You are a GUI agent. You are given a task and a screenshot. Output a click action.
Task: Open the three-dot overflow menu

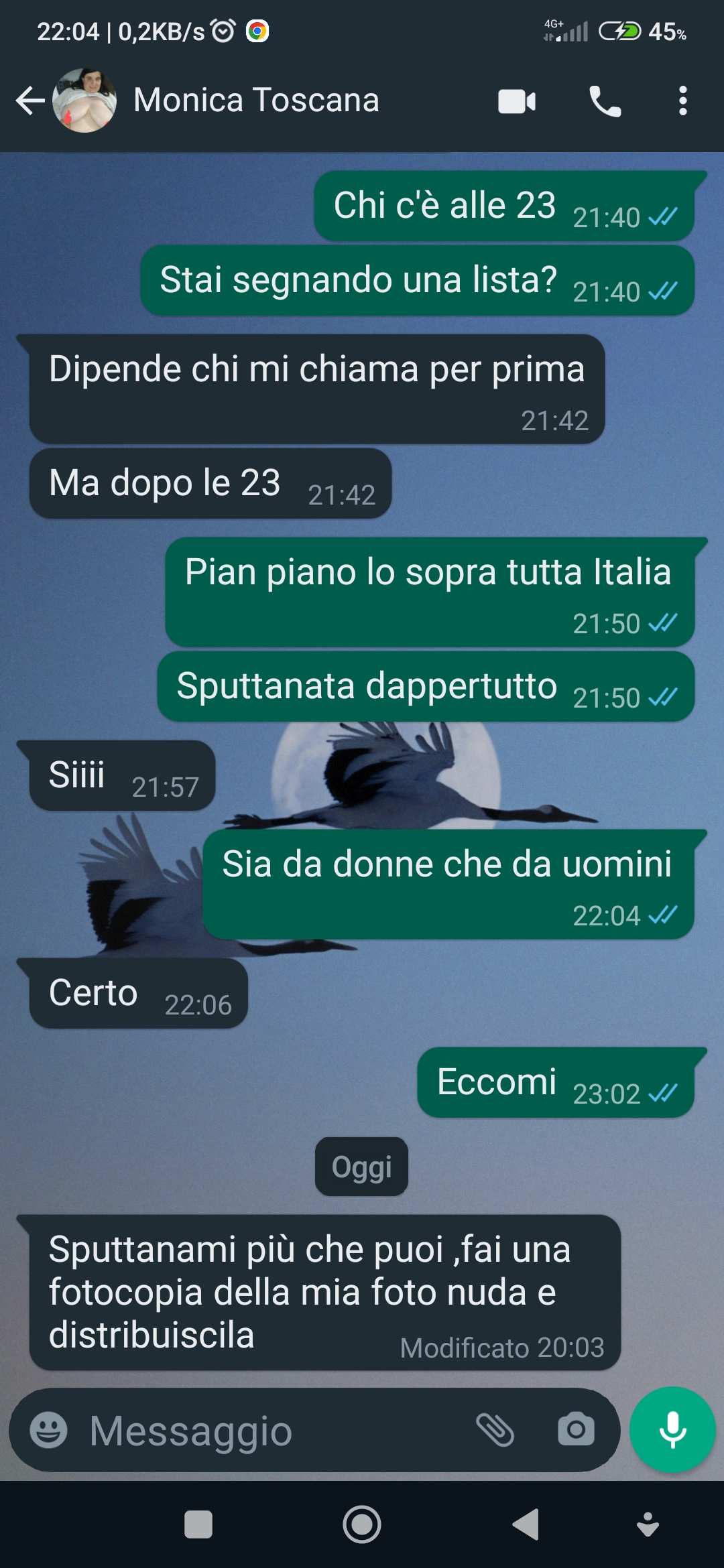click(x=682, y=101)
